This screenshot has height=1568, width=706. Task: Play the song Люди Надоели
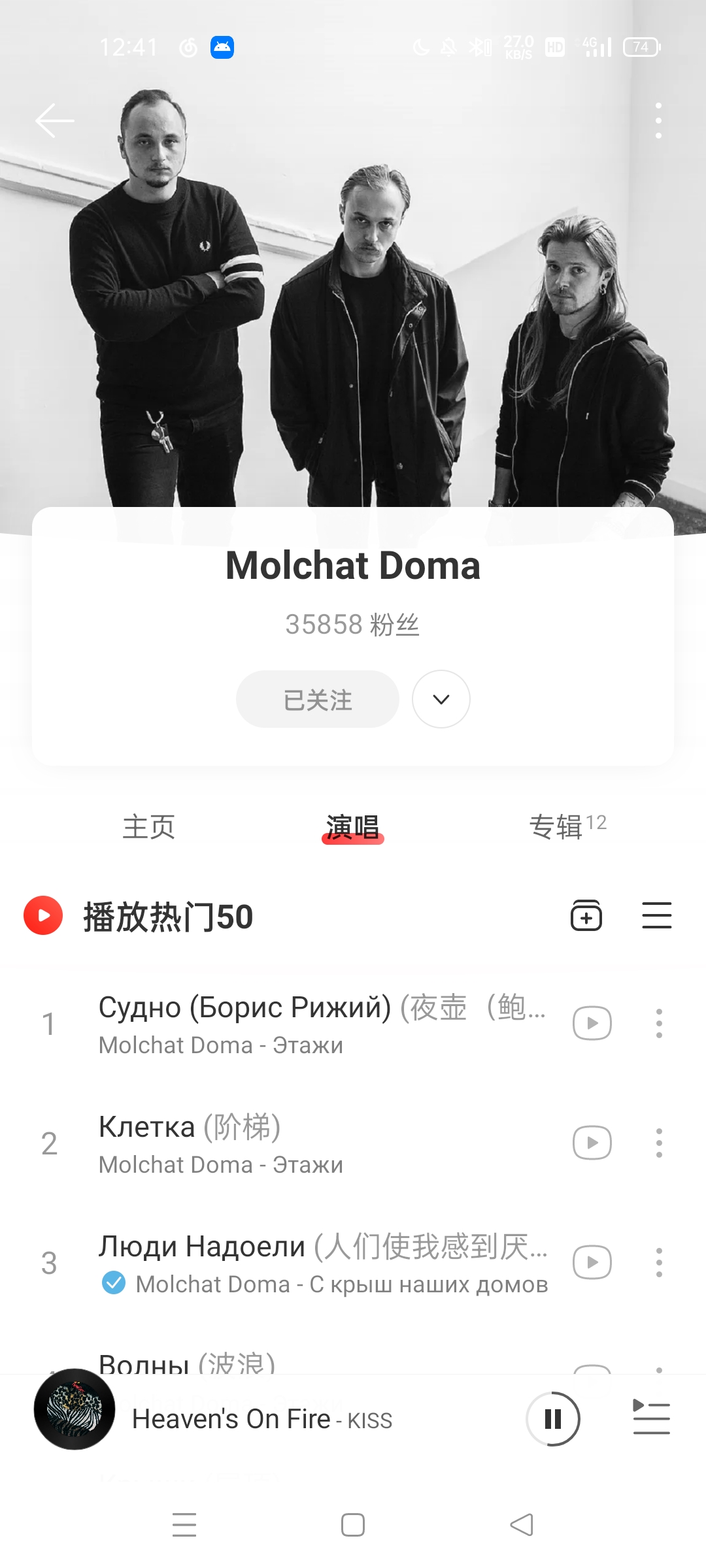(x=320, y=1262)
